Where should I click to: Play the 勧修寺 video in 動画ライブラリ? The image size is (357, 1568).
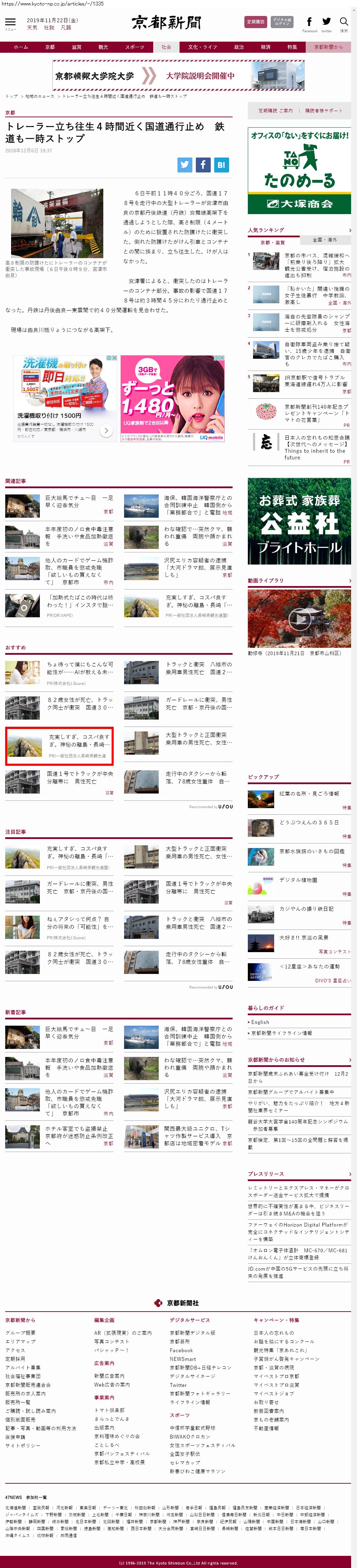(x=299, y=618)
